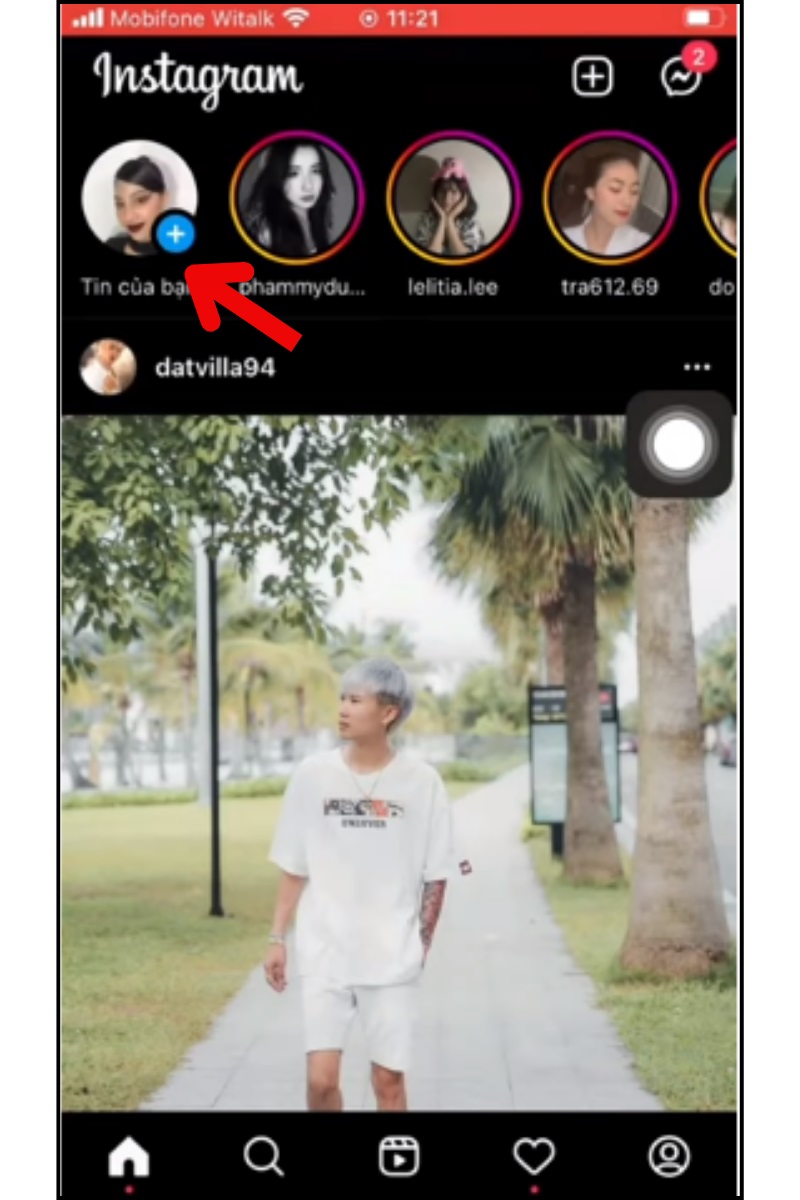
Task: Switch to the Search tab
Action: pos(264,1157)
